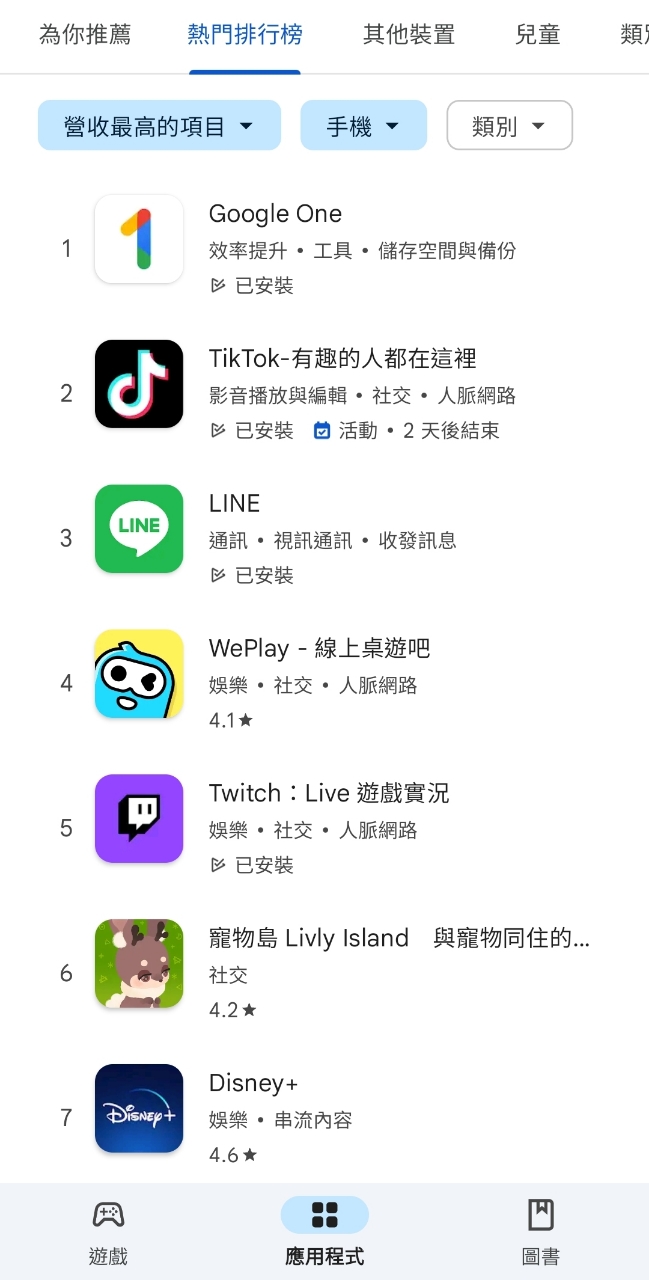Open the 手機 device filter
Viewport: 649px width, 1280px height.
363,126
